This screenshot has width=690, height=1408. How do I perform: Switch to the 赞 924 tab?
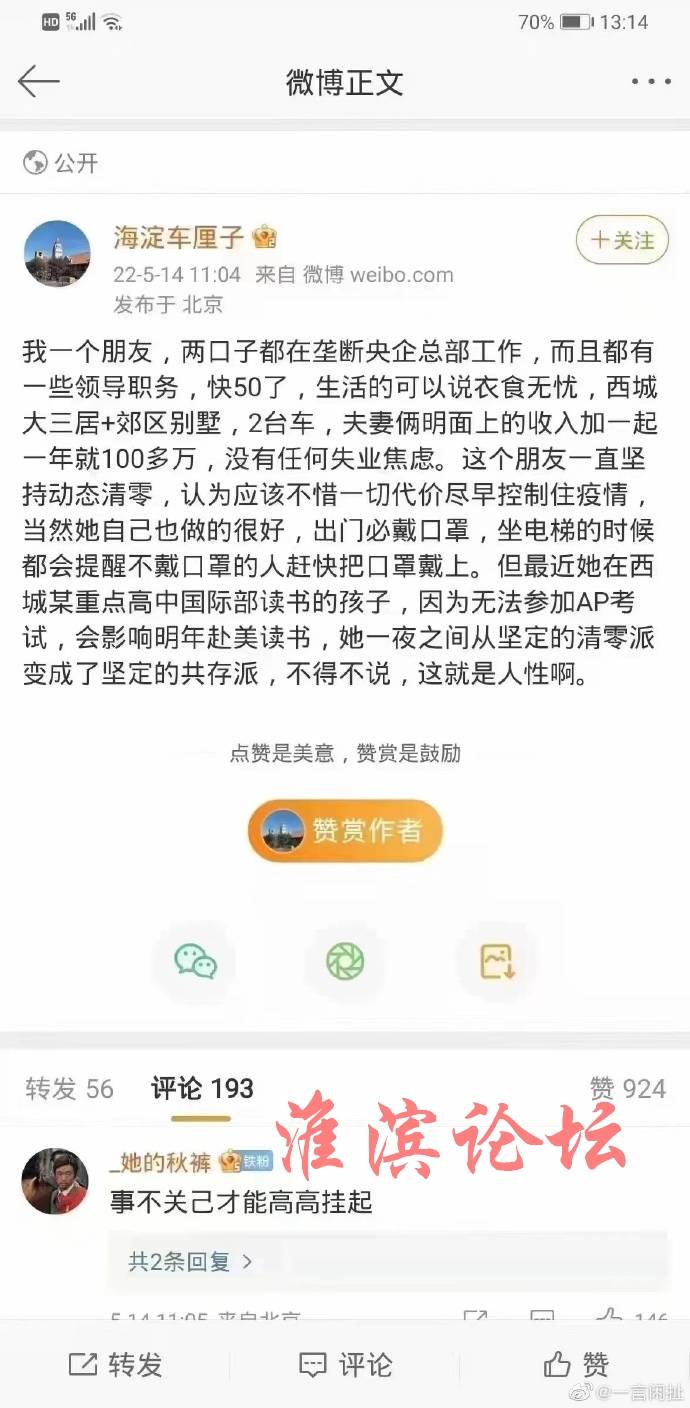(627, 1088)
